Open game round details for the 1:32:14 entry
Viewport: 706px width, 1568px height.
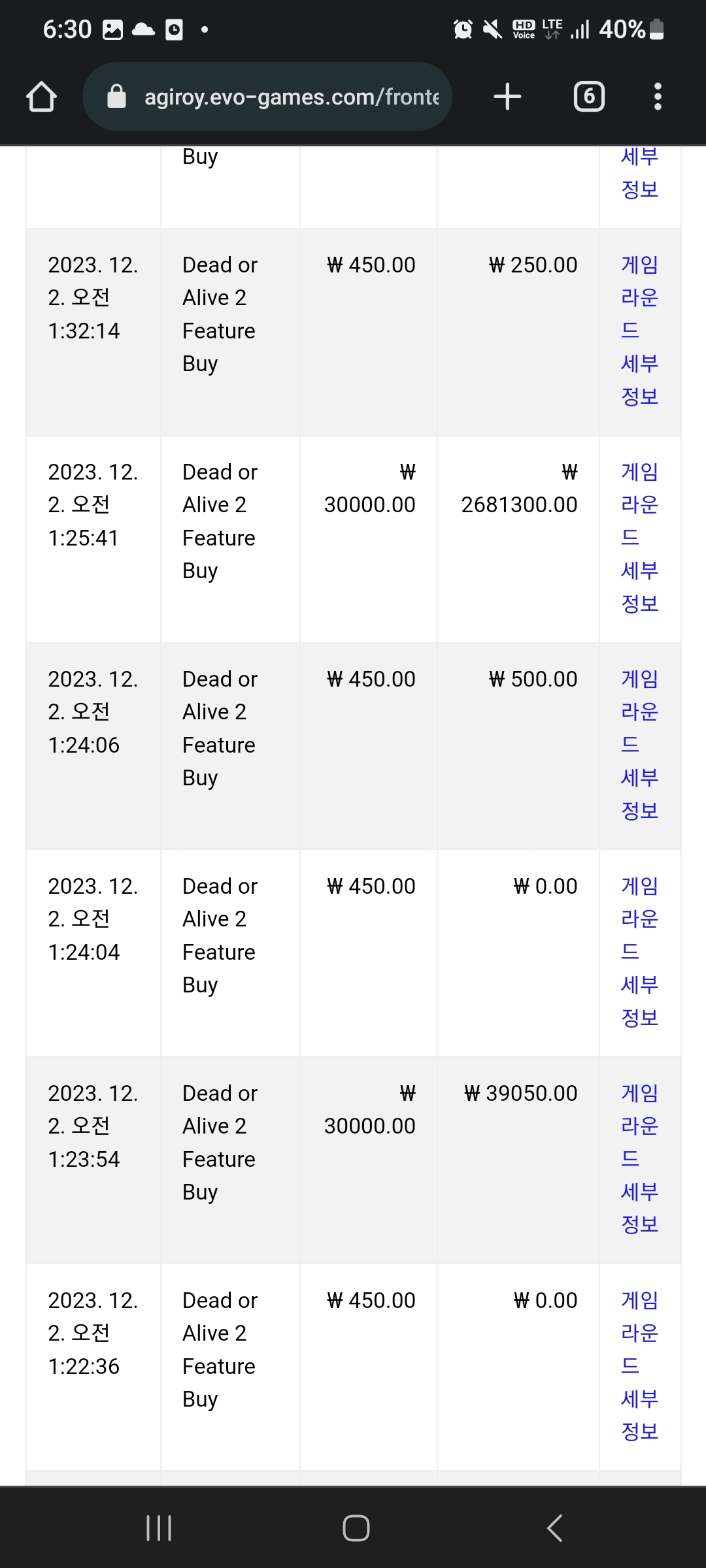639,331
